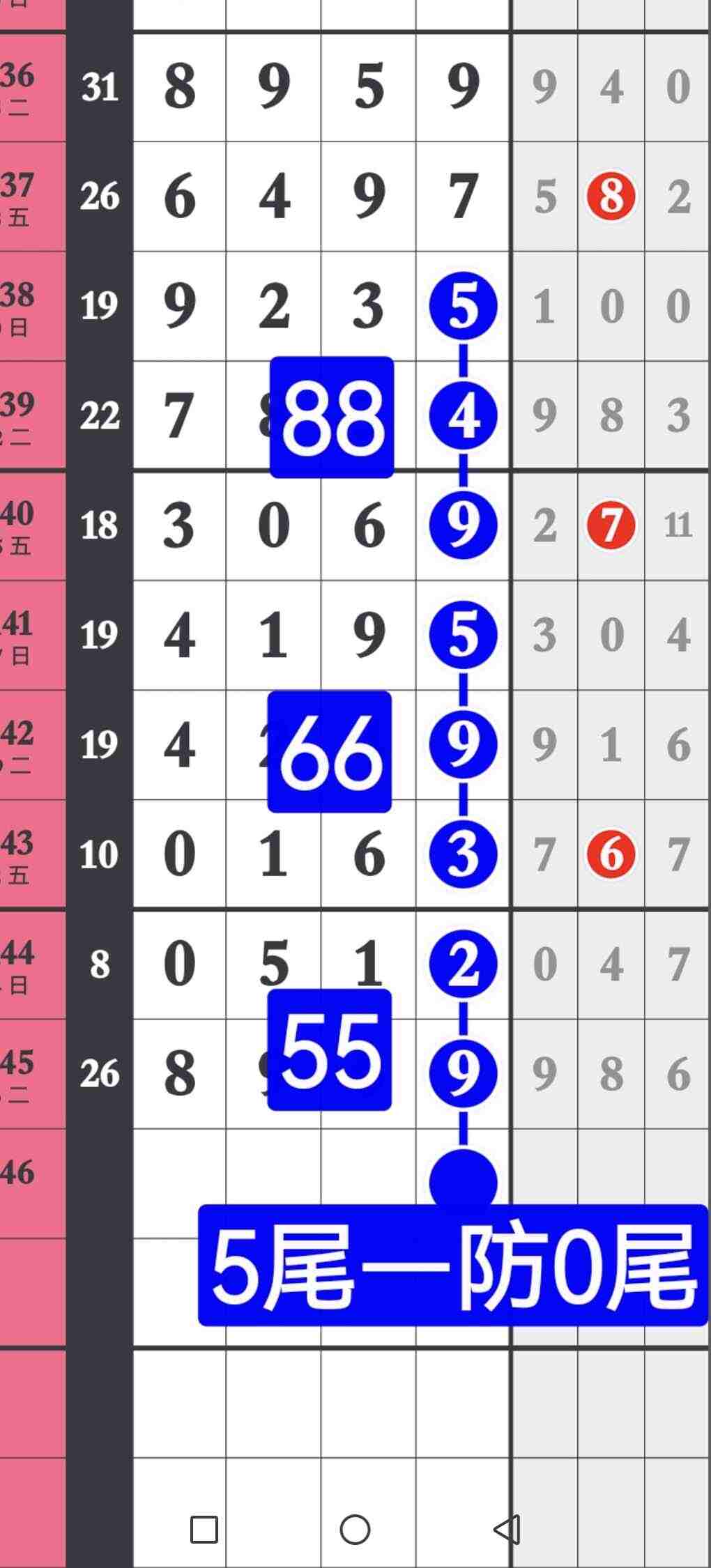
Task: Tap the round home button in the navigation bar
Action: coord(355,1530)
